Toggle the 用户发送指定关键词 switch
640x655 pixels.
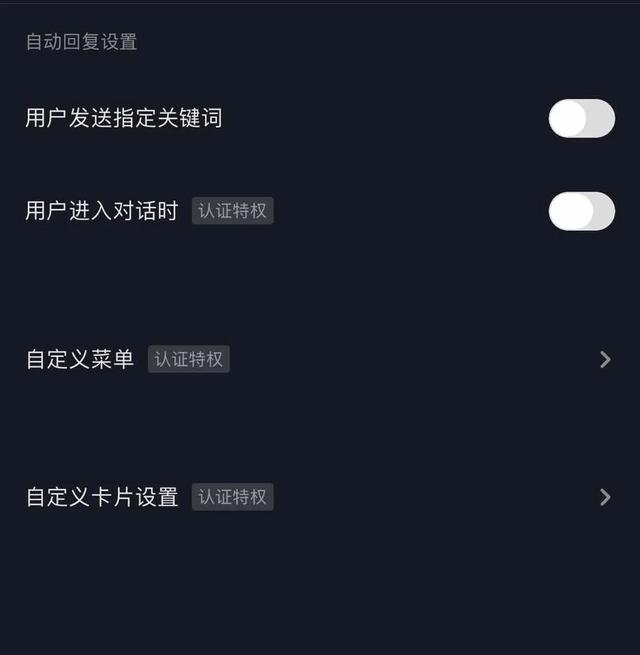coord(581,118)
